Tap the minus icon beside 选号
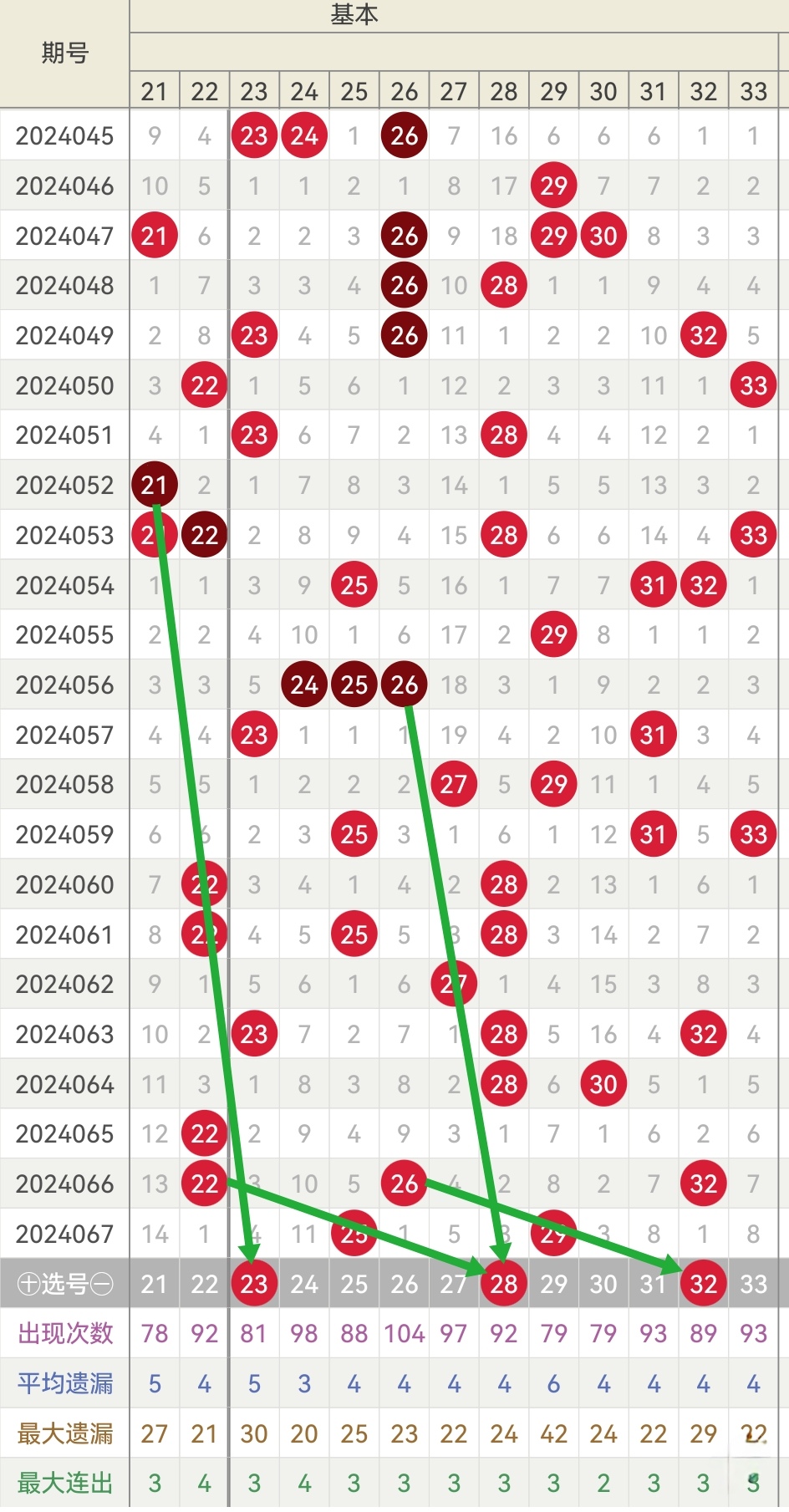The image size is (789, 1512). [x=102, y=1283]
